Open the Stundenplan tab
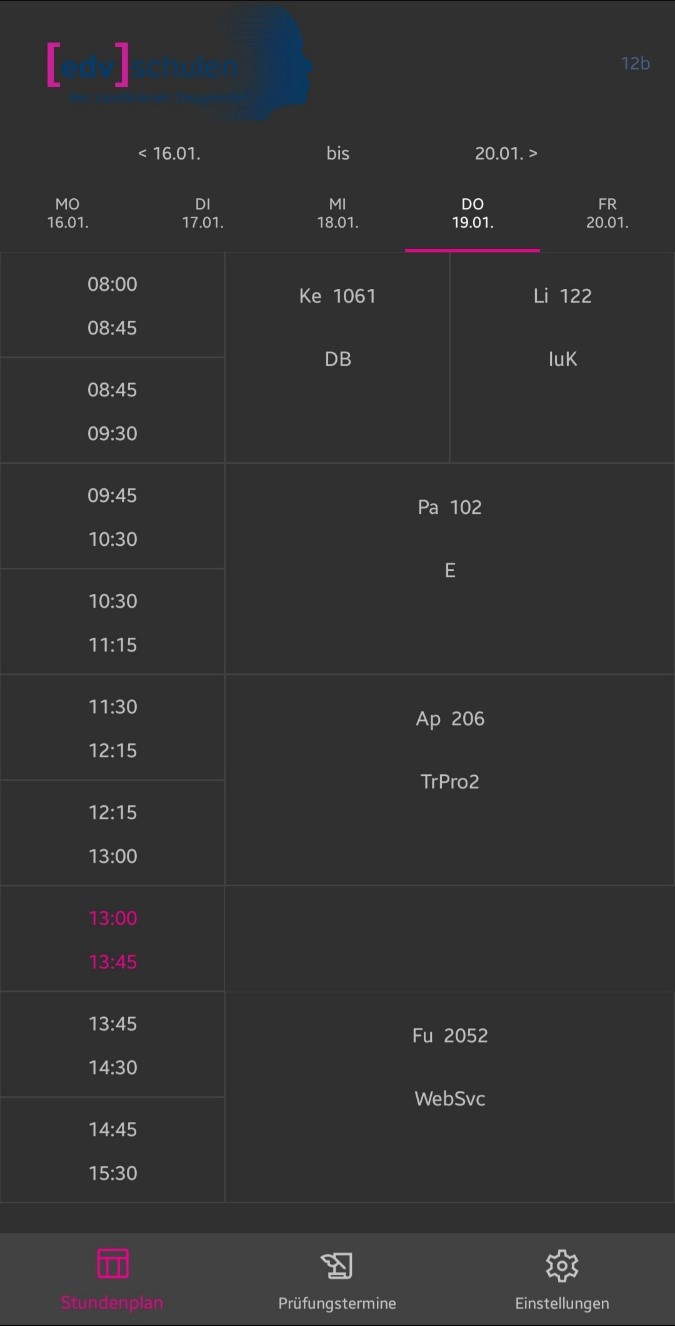 [112, 1279]
